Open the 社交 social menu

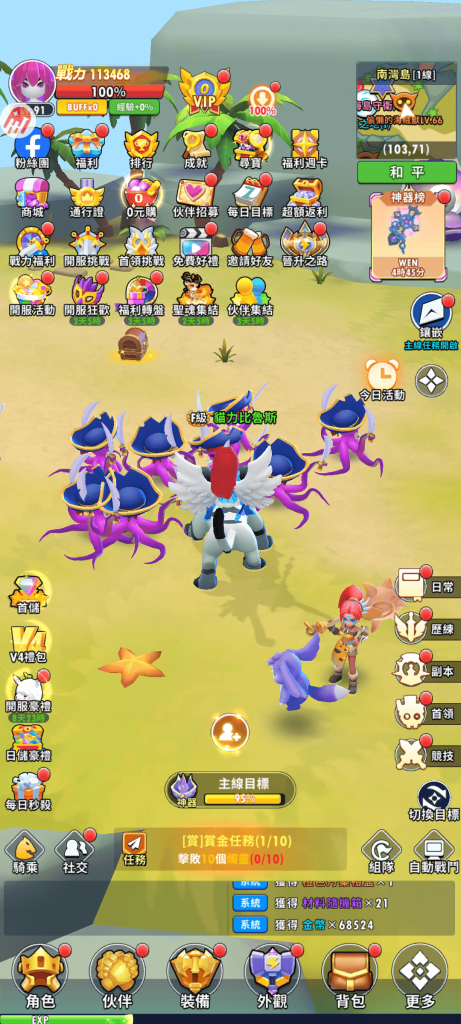[75, 853]
